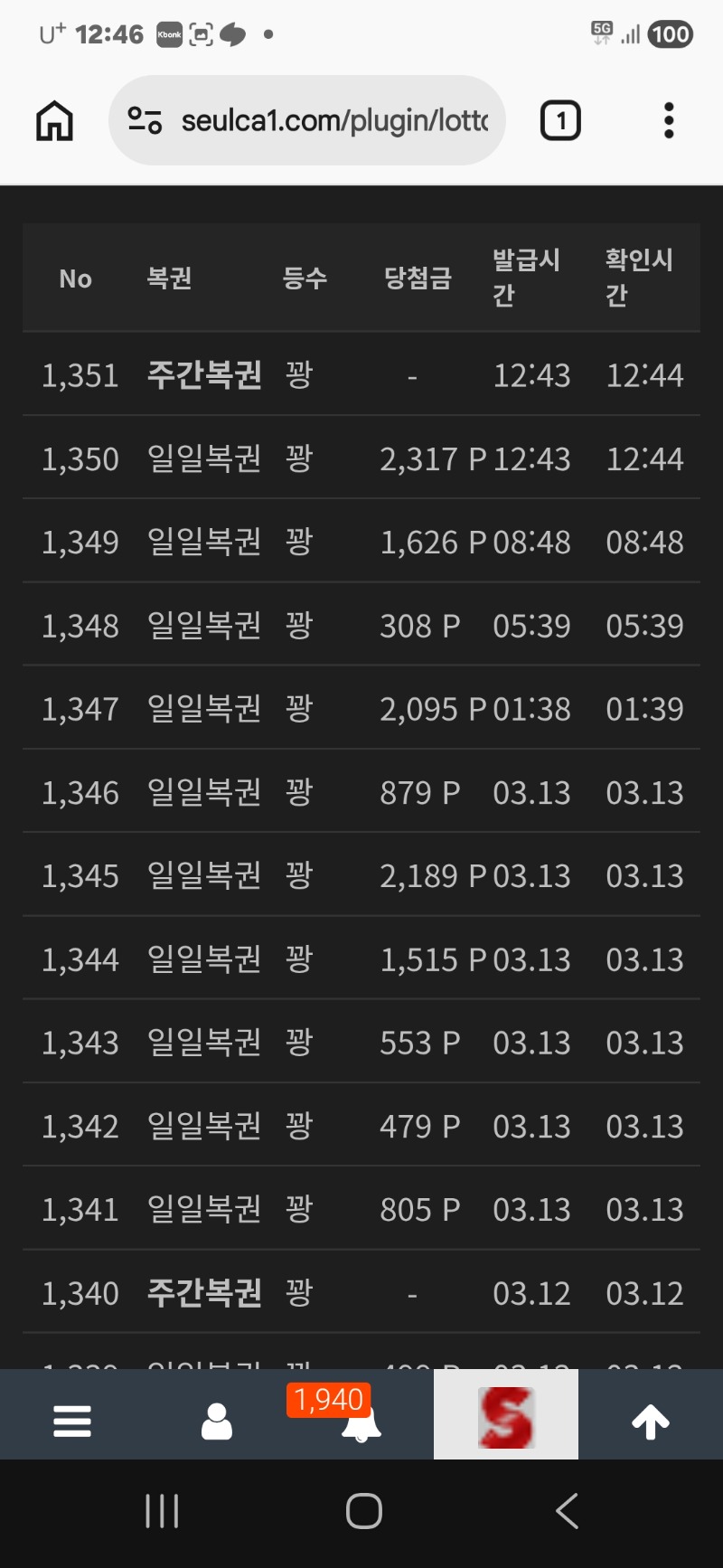Select the 주간복권 row numbered 1,351
Image resolution: width=723 pixels, height=1568 pixels.
point(361,376)
